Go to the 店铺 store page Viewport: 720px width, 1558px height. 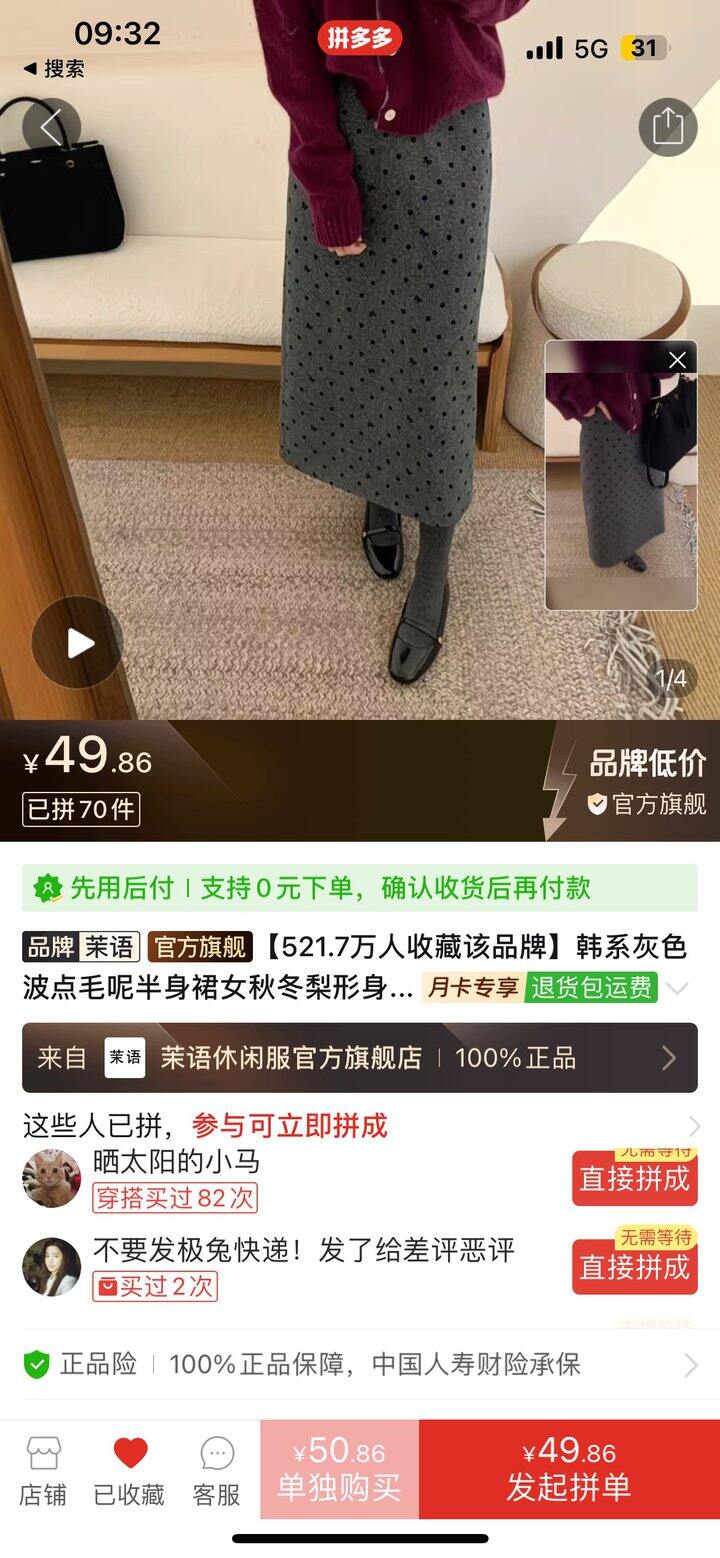tap(43, 1472)
